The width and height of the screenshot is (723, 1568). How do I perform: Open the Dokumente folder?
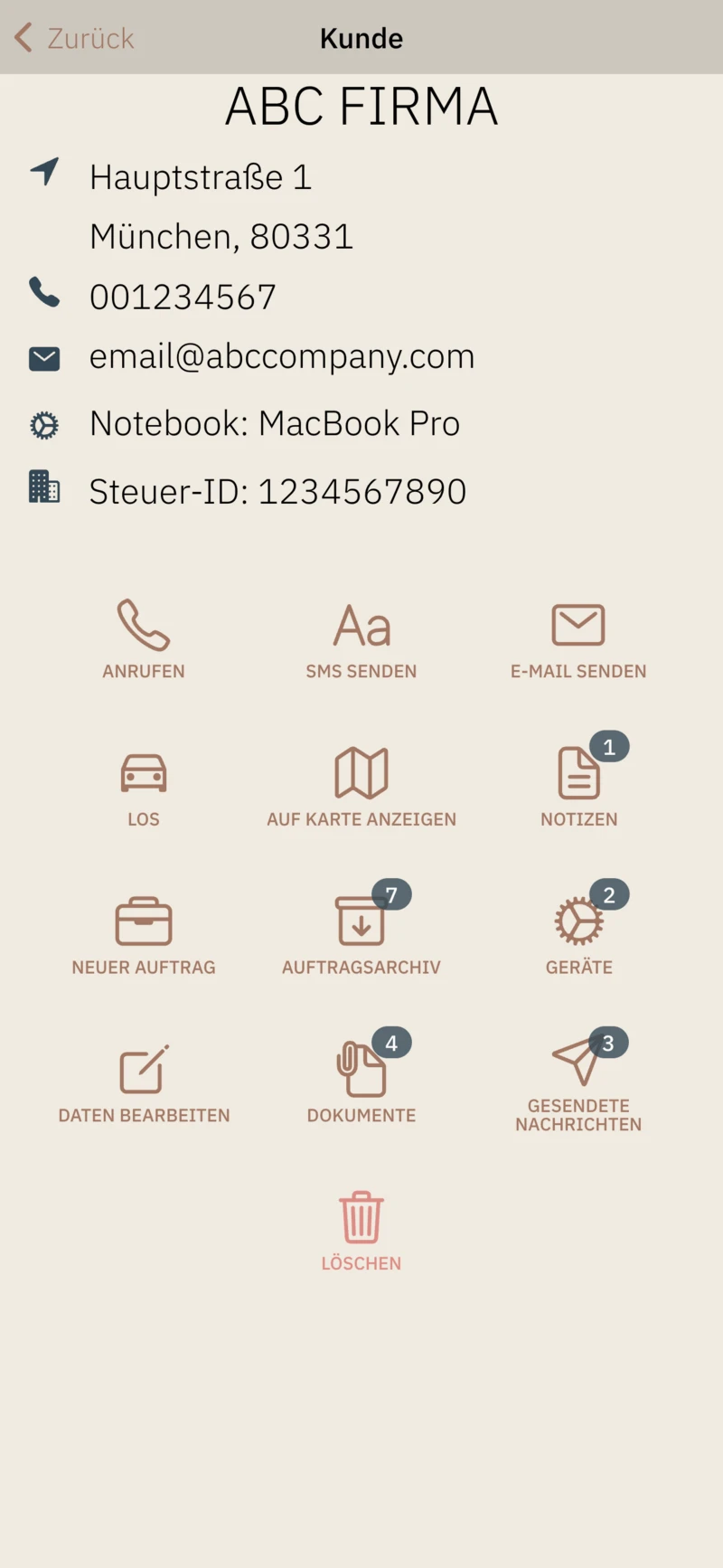(361, 1083)
